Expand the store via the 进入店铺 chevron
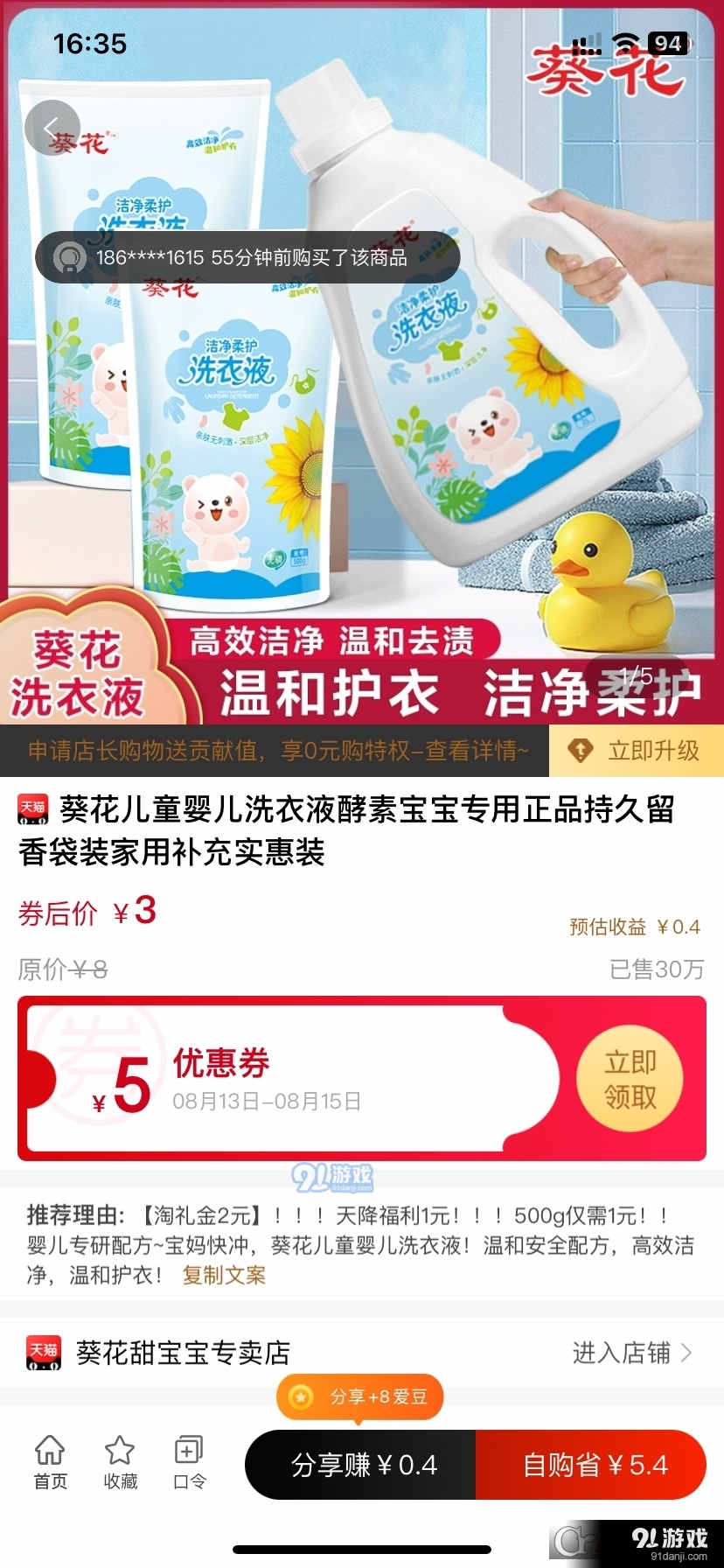The width and height of the screenshot is (724, 1568). click(x=690, y=1353)
